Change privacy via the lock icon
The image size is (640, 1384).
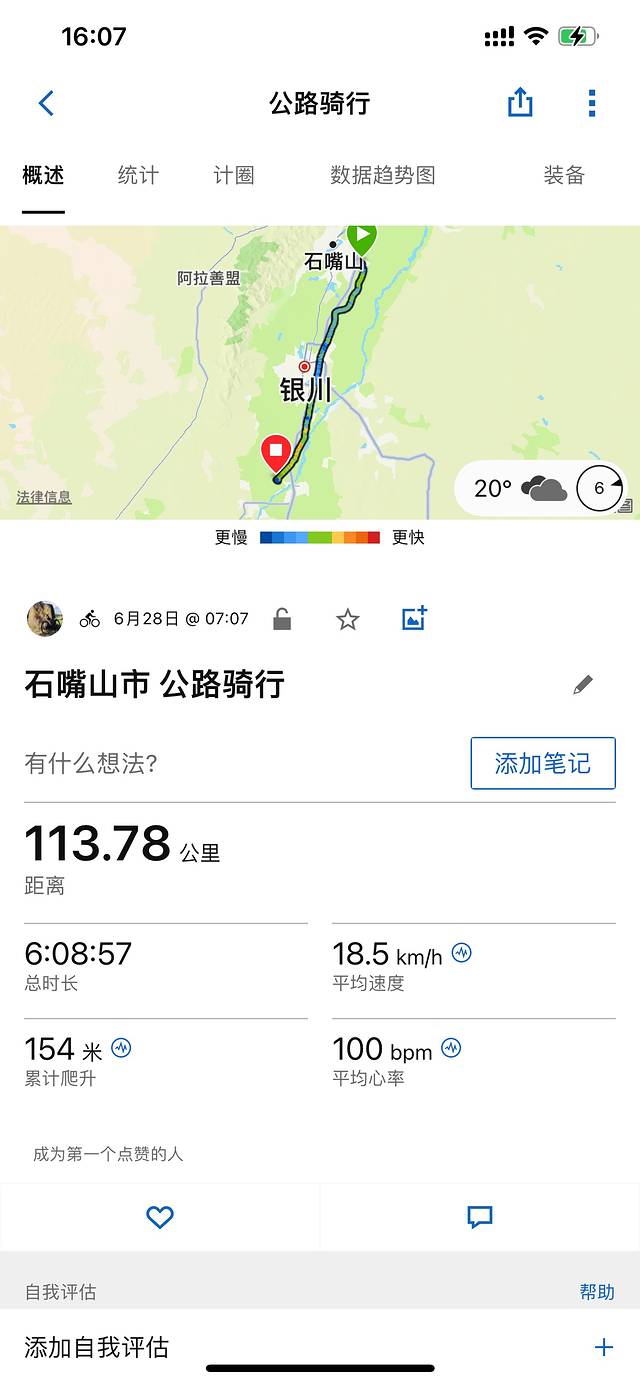pos(282,619)
